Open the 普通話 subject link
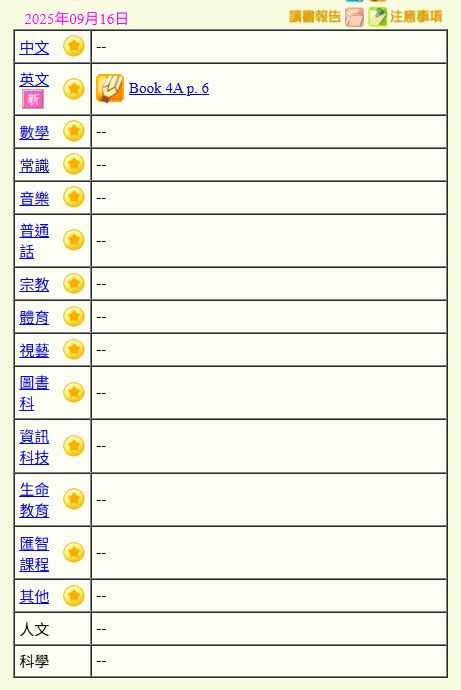This screenshot has width=461, height=690. [34, 241]
